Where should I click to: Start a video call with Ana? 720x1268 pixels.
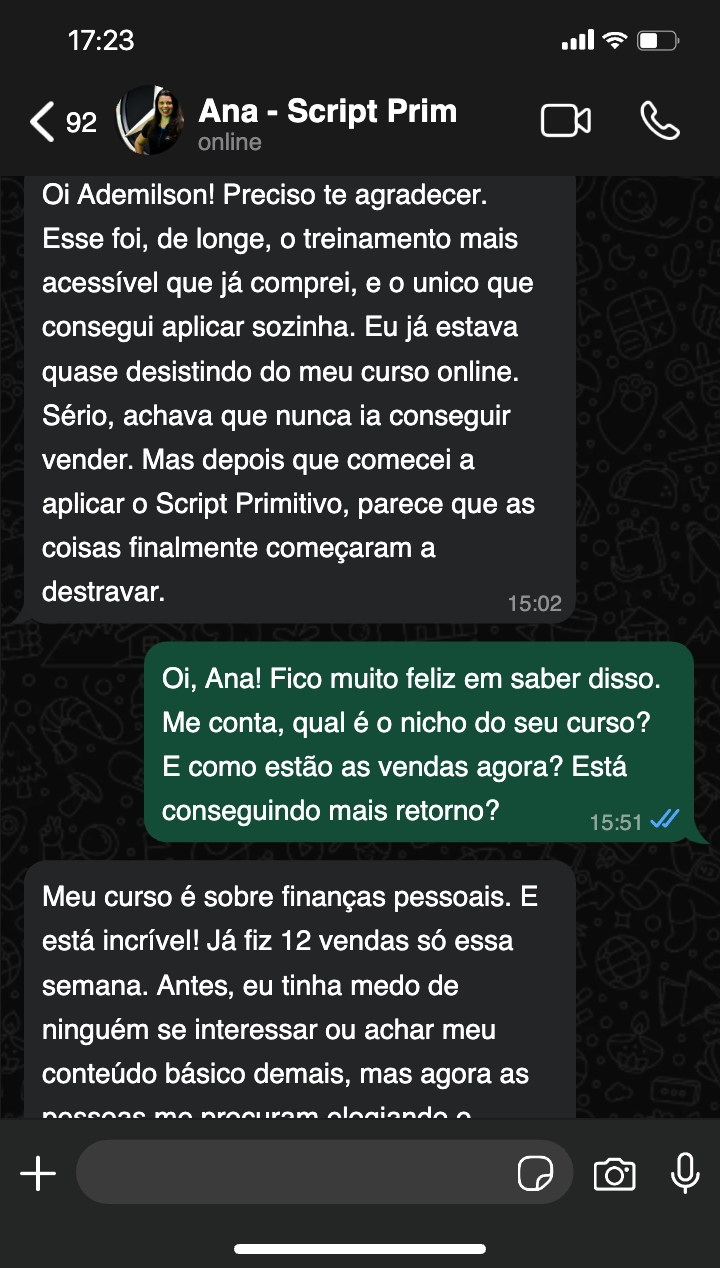coord(566,121)
